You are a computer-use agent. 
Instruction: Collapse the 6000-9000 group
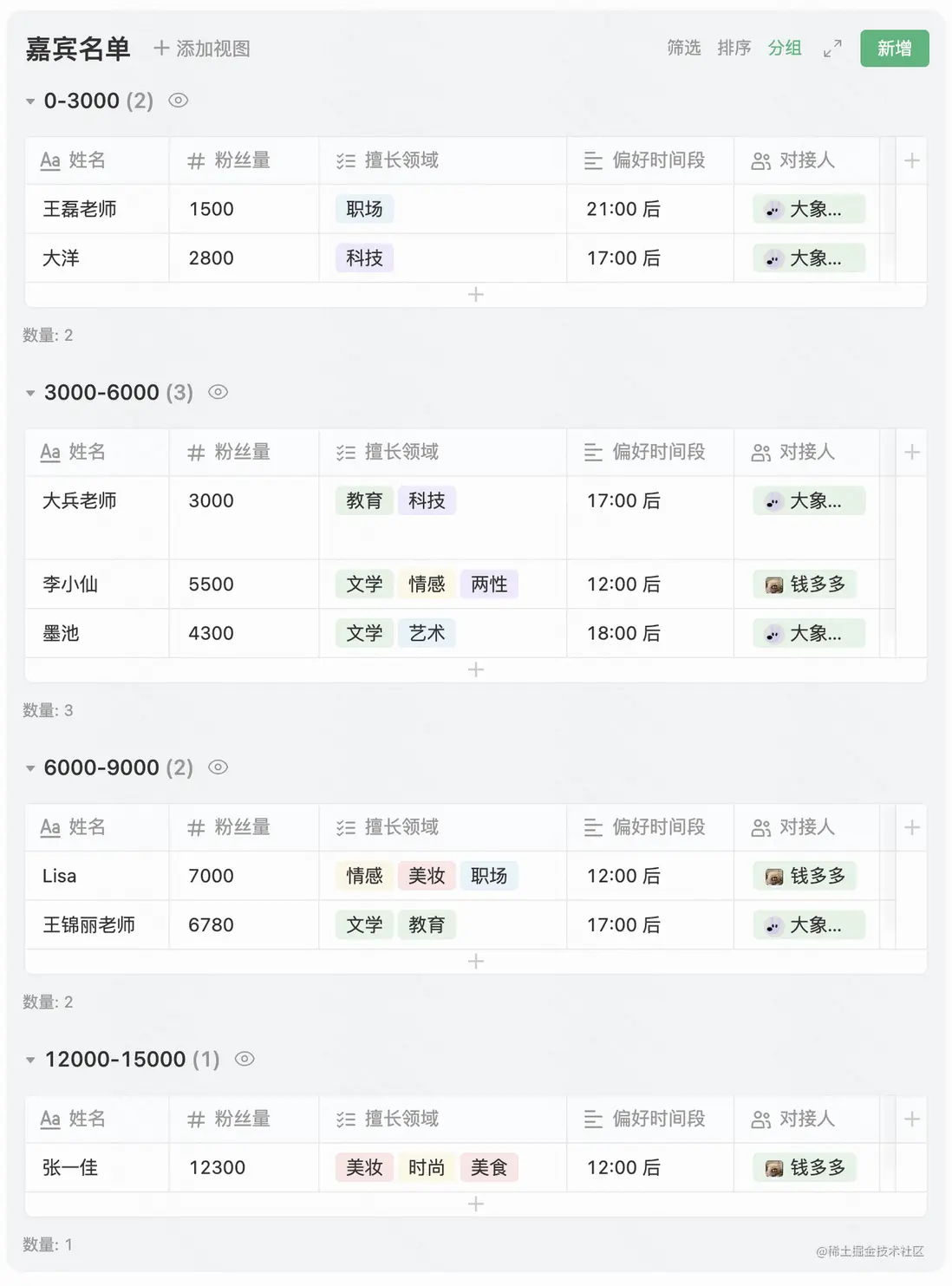click(x=30, y=768)
